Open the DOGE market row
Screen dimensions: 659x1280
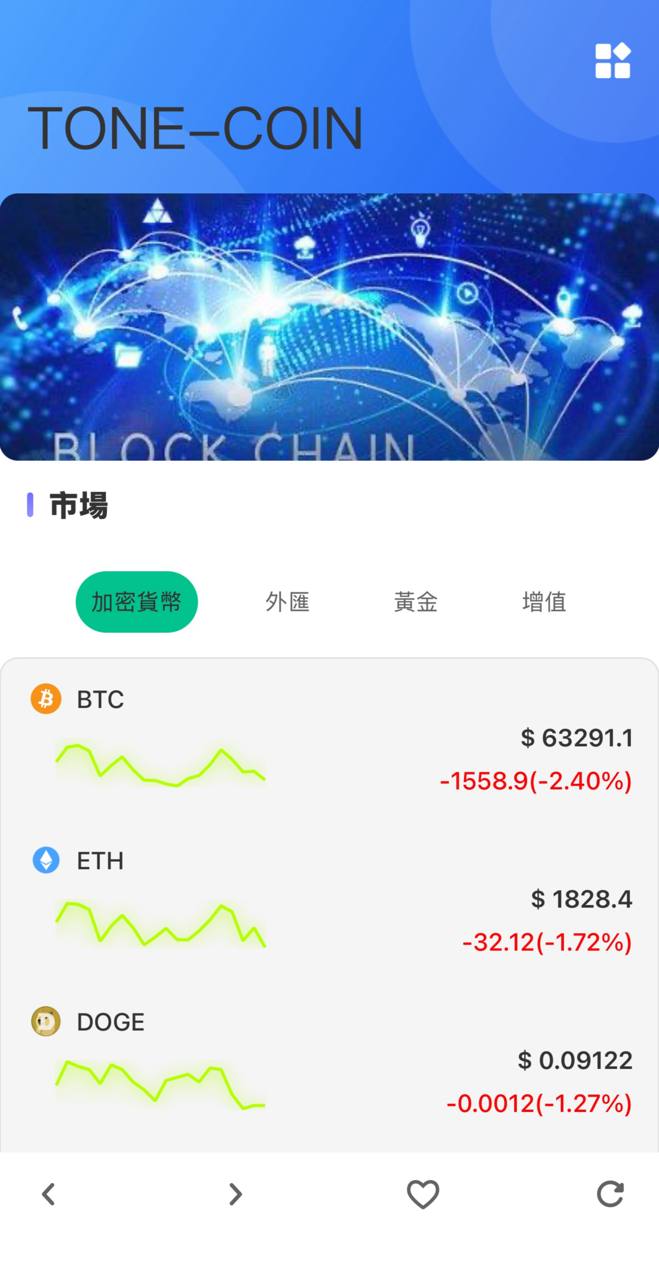pos(330,1063)
